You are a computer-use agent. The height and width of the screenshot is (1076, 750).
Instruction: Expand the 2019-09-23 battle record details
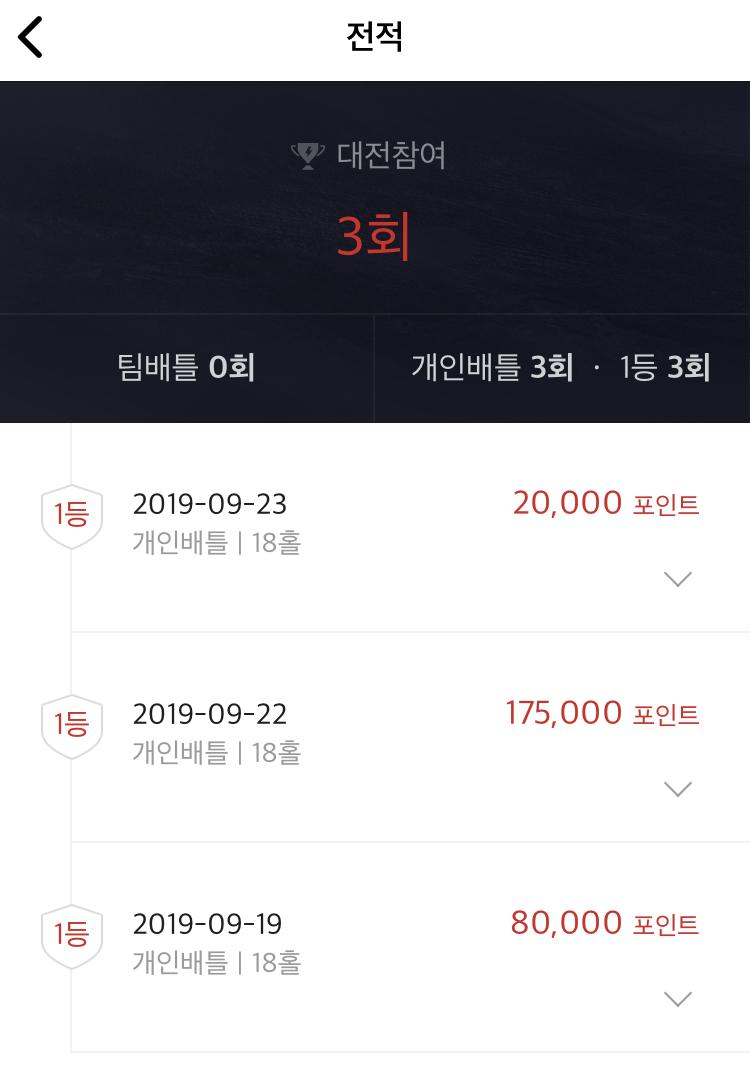click(x=678, y=579)
